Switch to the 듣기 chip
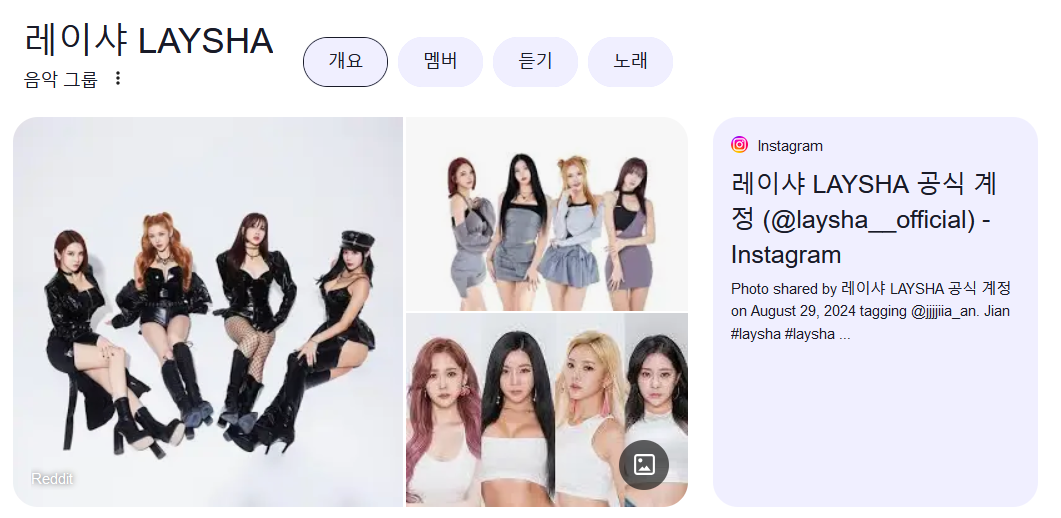This screenshot has width=1061, height=518. (535, 61)
